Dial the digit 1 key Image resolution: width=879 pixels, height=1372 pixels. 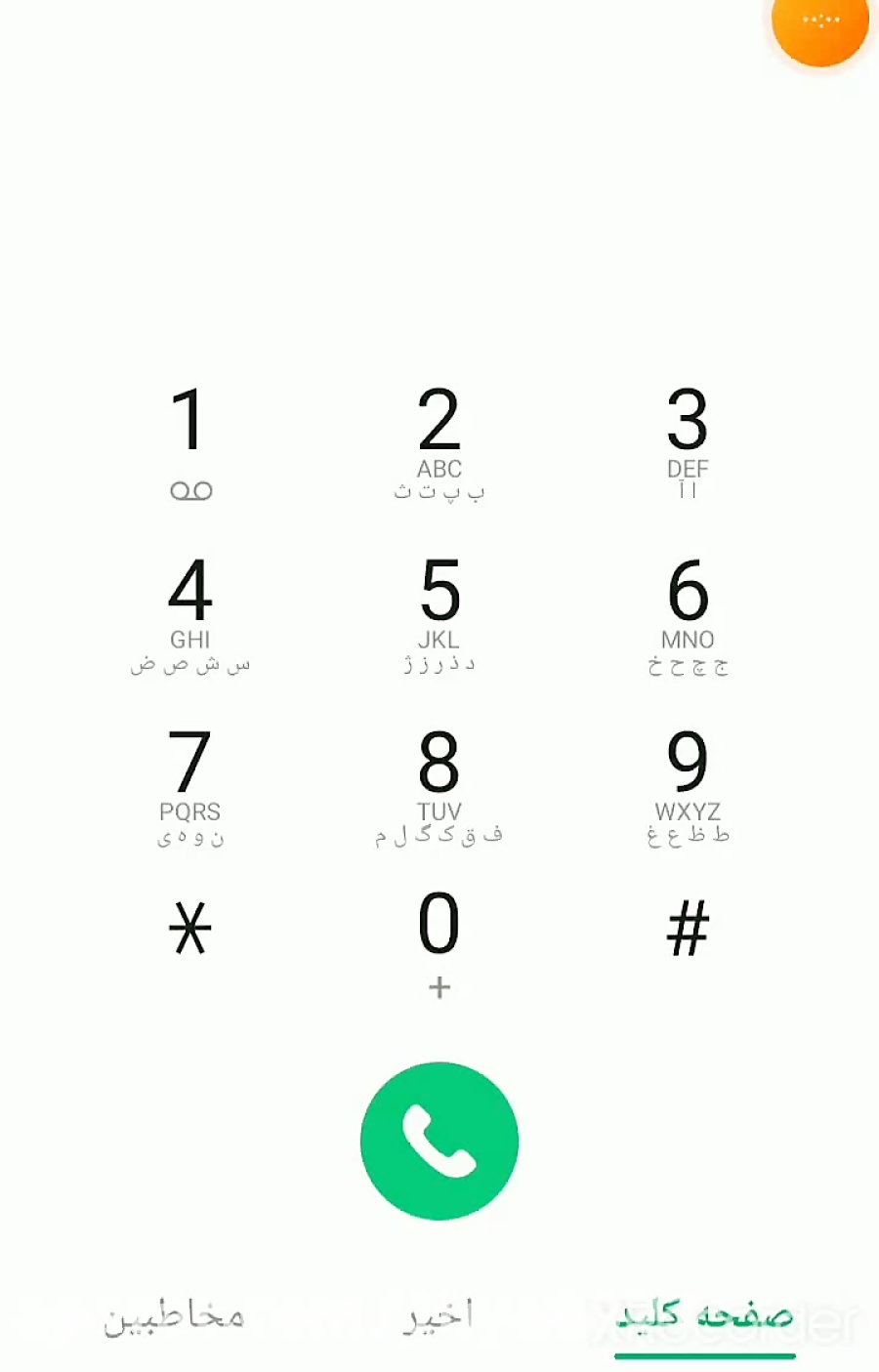pos(189,439)
